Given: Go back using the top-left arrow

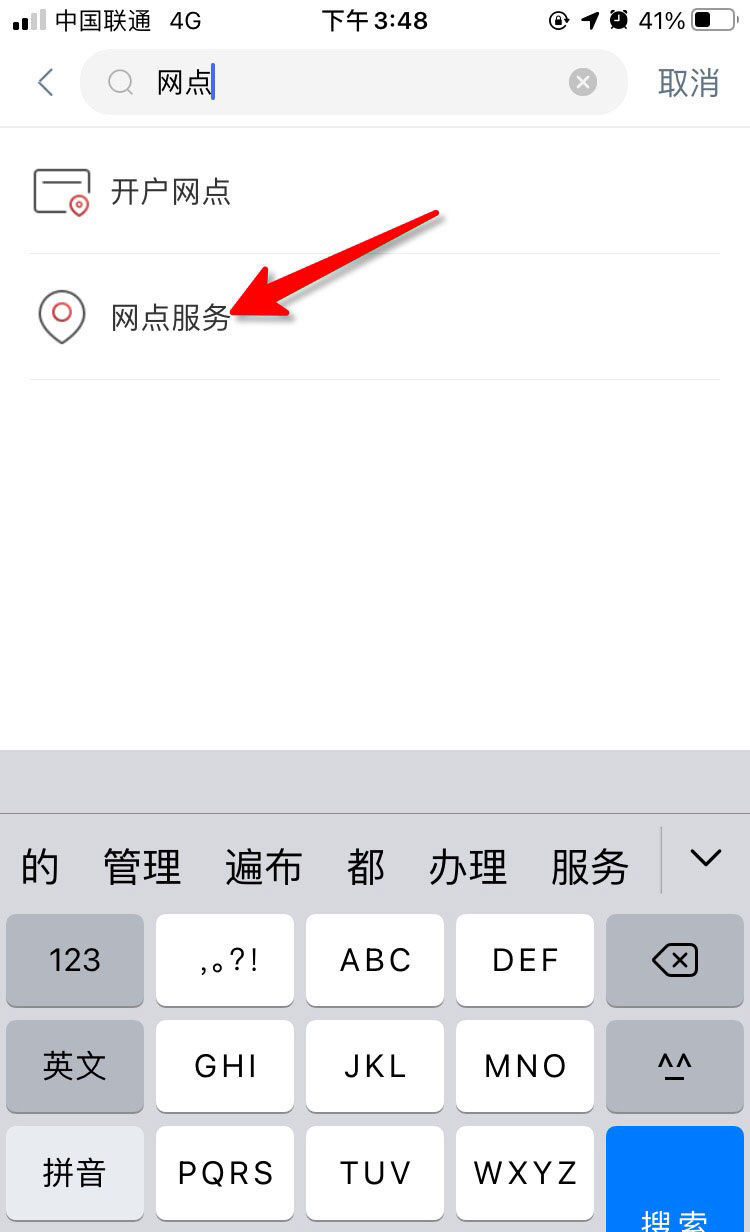Looking at the screenshot, I should (45, 82).
